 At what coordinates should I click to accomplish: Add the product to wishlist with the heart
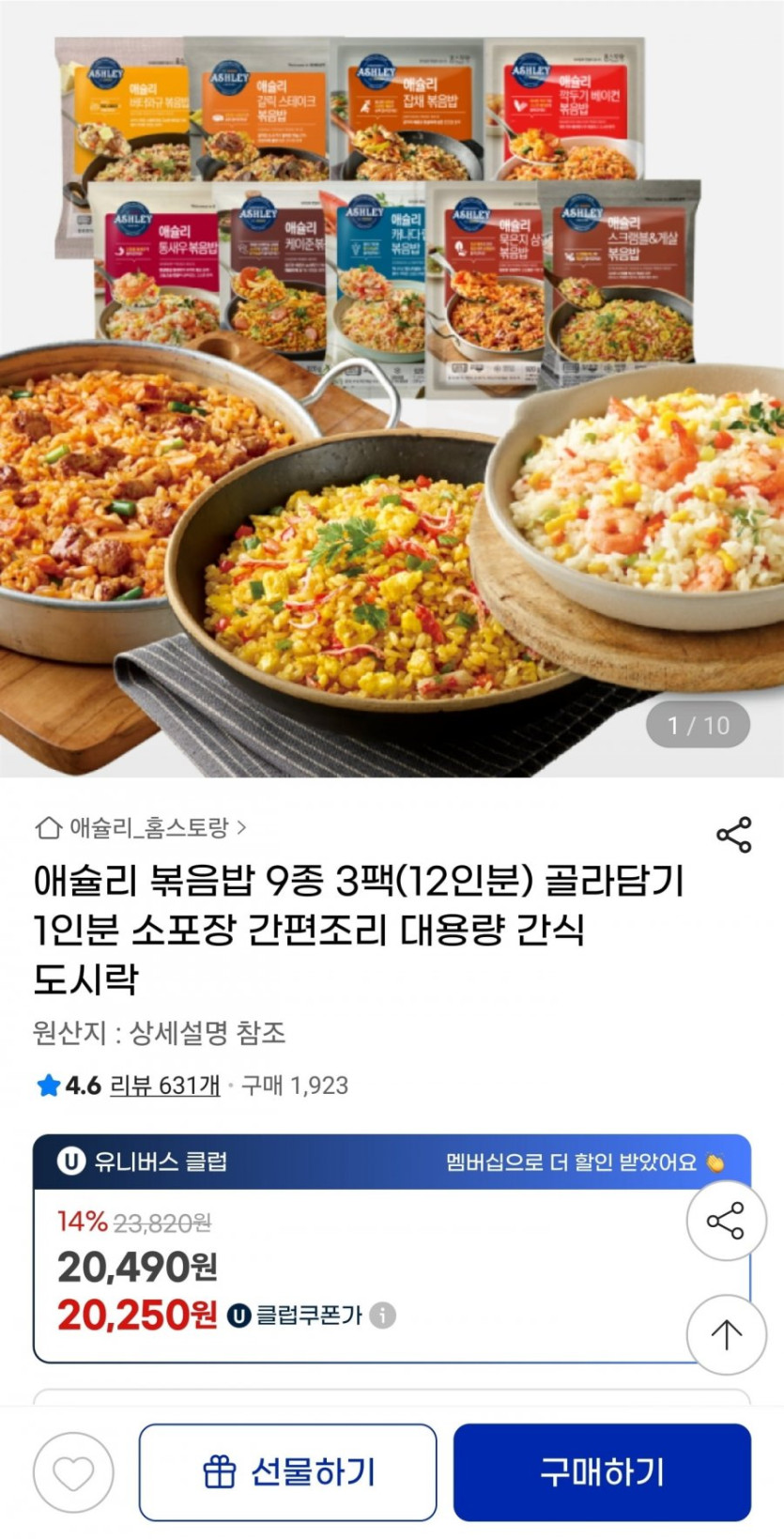click(x=73, y=1472)
